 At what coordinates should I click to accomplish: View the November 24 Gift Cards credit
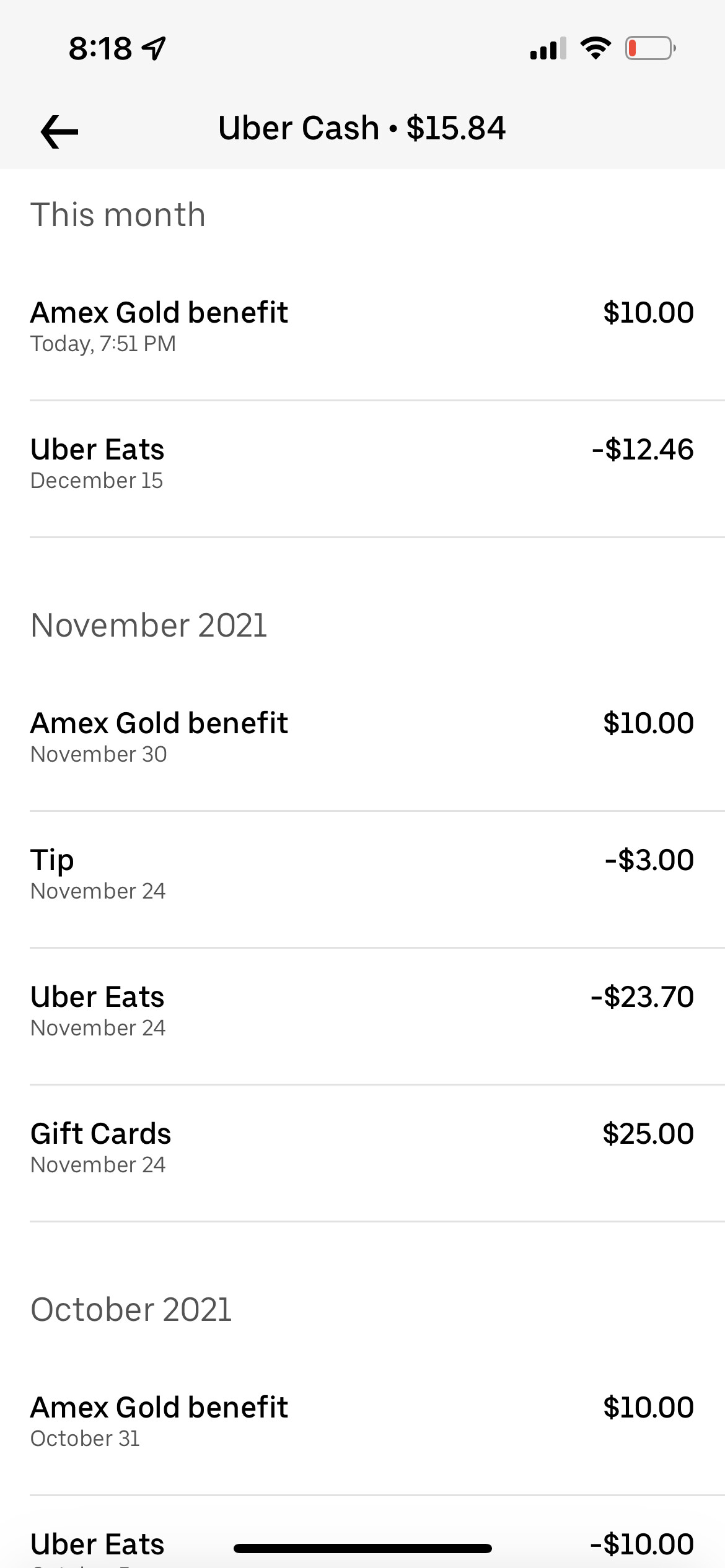click(x=362, y=1148)
